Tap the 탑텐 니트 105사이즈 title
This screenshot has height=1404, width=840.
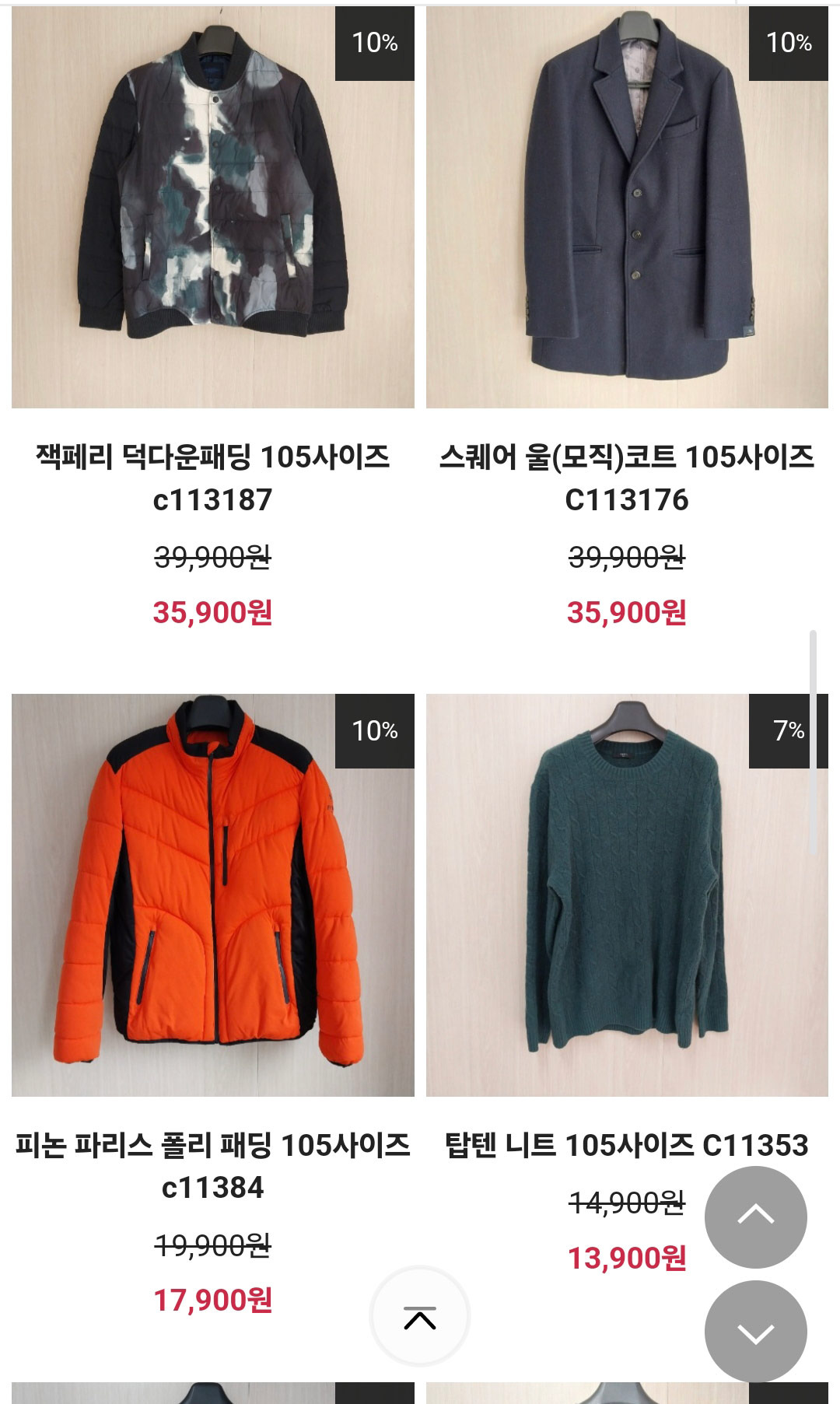tap(627, 1145)
